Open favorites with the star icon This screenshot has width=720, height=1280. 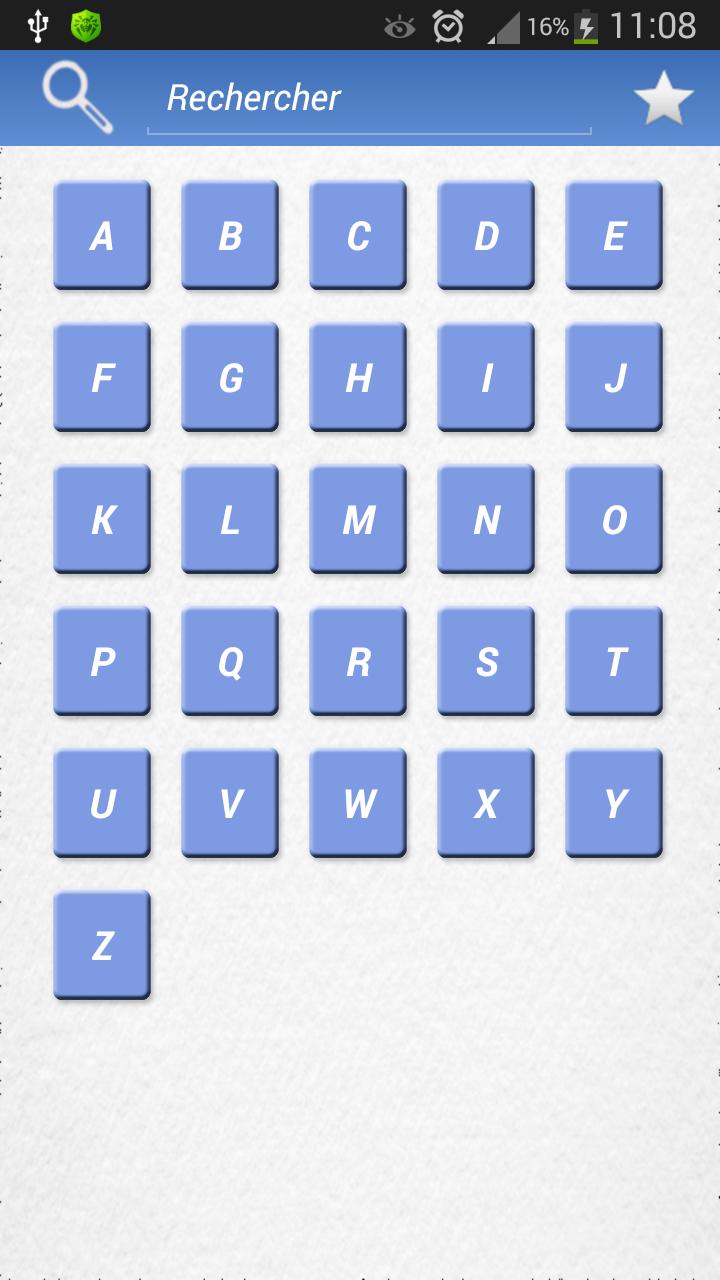point(663,99)
